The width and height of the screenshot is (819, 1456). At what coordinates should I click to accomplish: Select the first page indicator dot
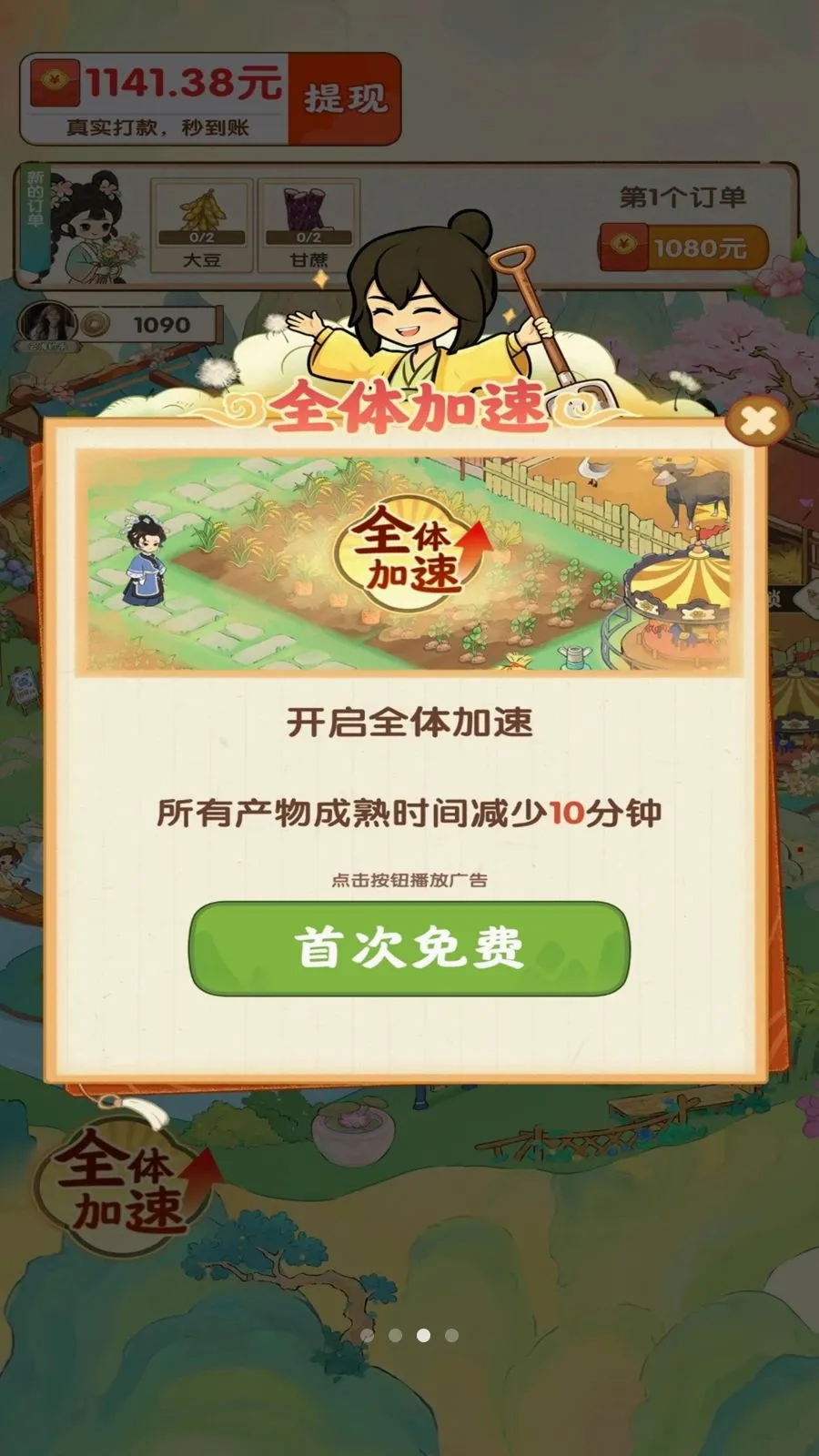pyautogui.click(x=369, y=1337)
